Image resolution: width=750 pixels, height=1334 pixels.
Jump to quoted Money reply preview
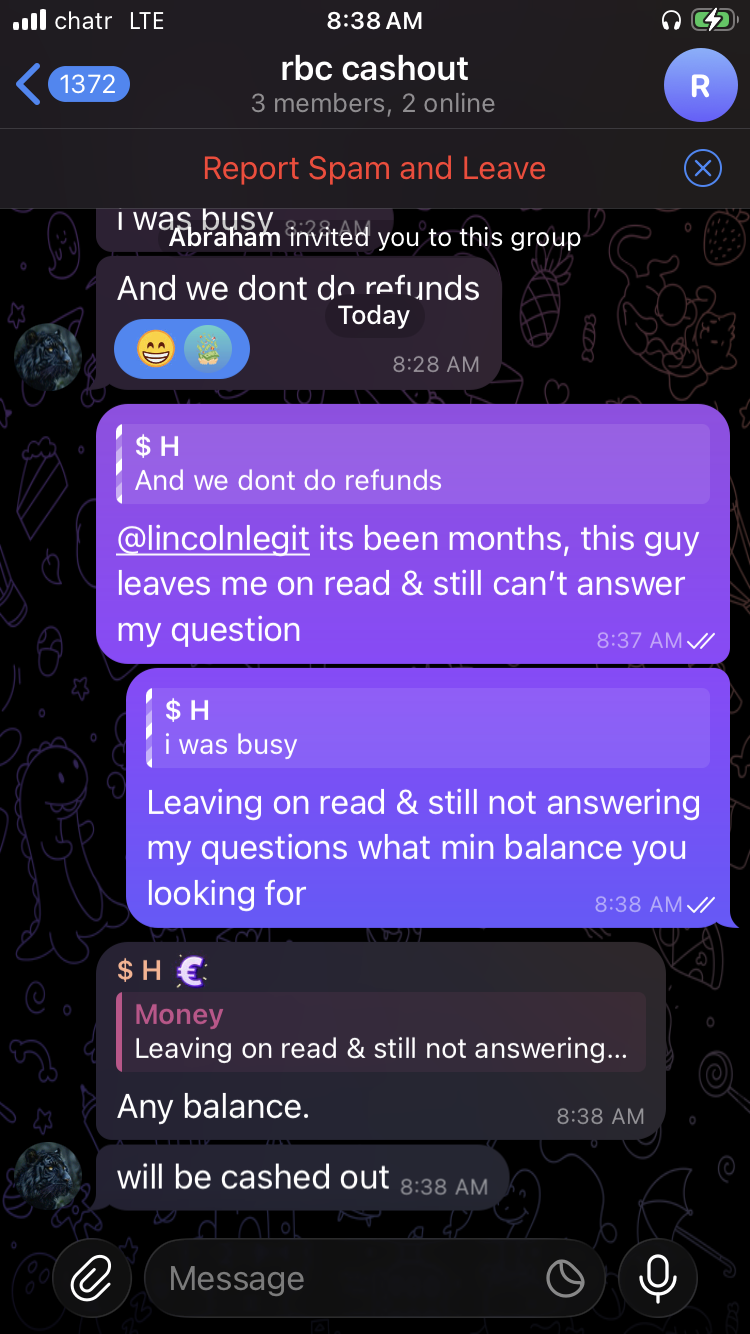[380, 1033]
